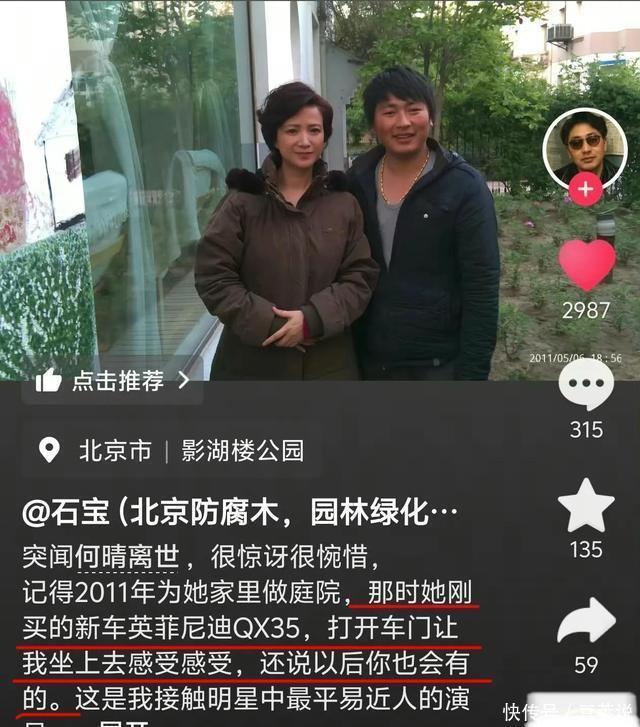The height and width of the screenshot is (727, 640).
Task: Follow the creator with the plus button
Action: pos(585,190)
